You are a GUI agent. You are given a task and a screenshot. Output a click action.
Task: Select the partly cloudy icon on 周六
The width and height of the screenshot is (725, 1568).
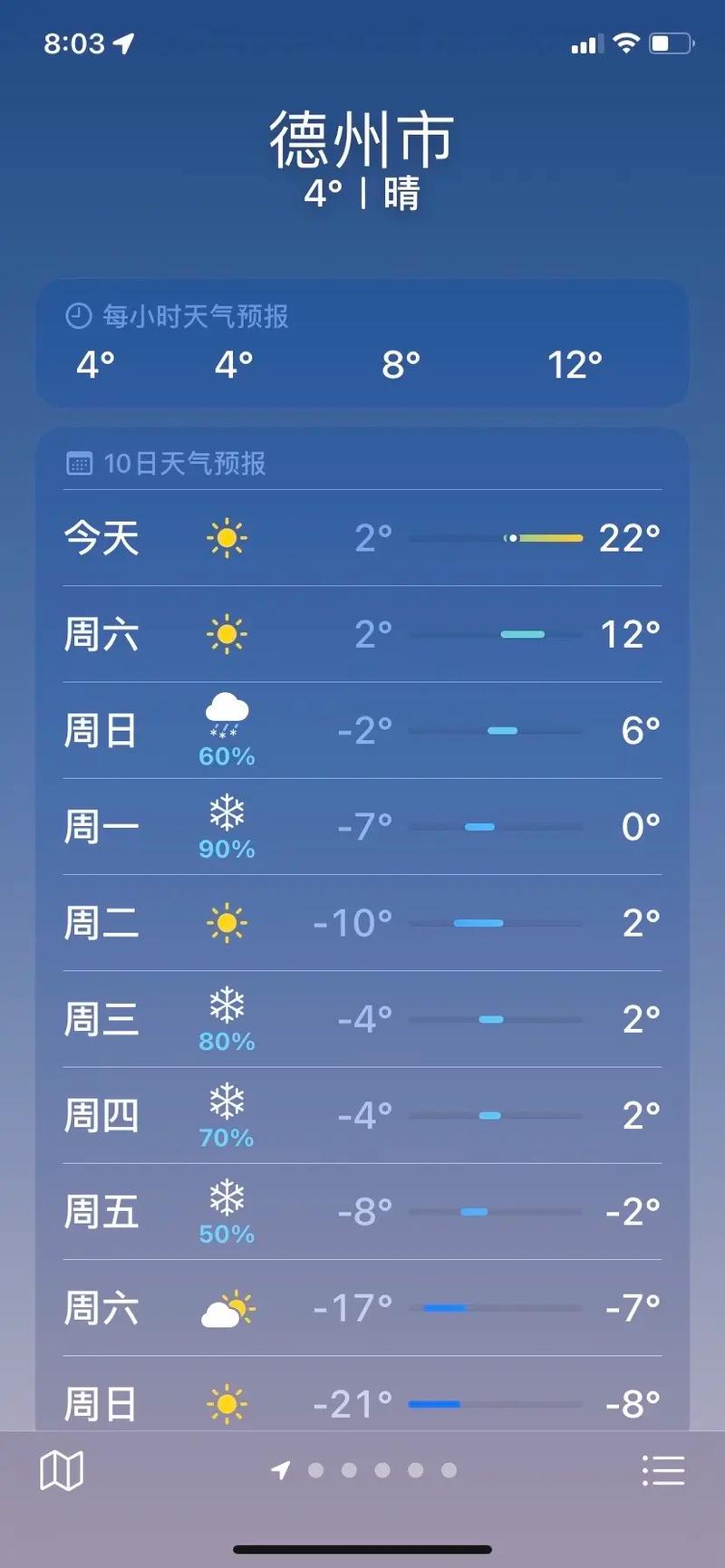[x=229, y=1308]
